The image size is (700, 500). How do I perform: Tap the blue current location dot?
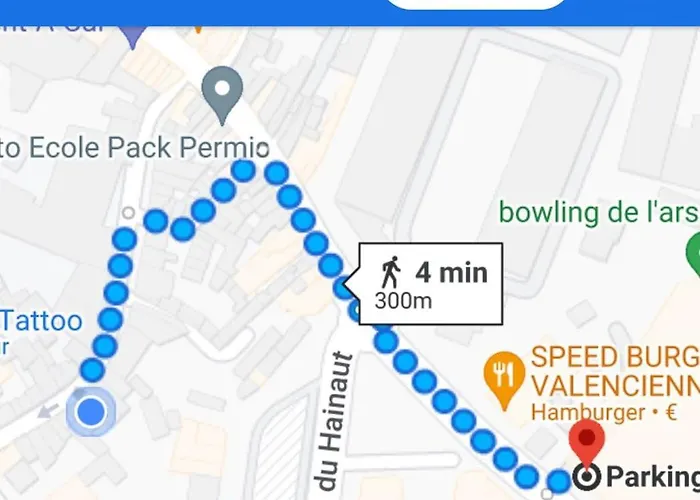91,411
